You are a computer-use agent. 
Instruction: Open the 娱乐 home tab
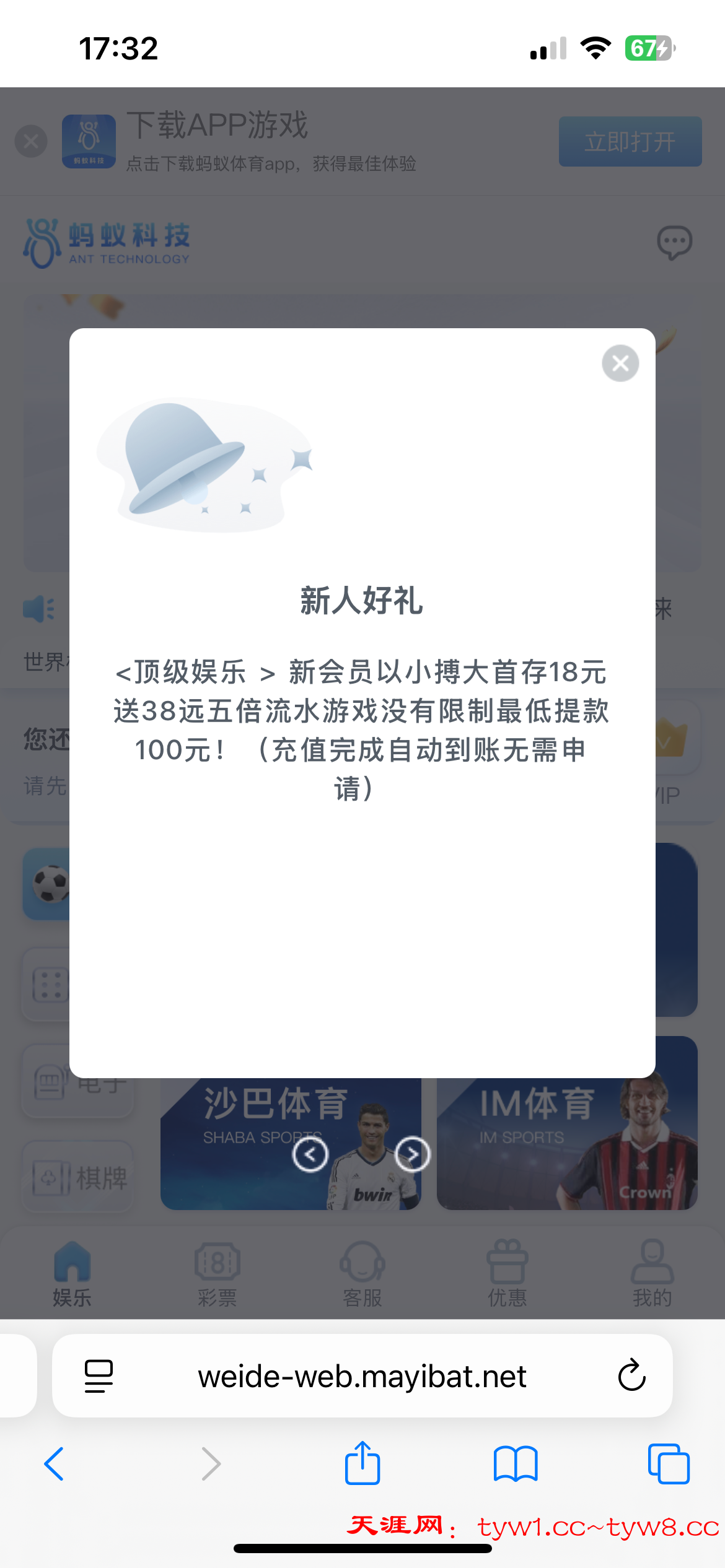(x=72, y=1273)
